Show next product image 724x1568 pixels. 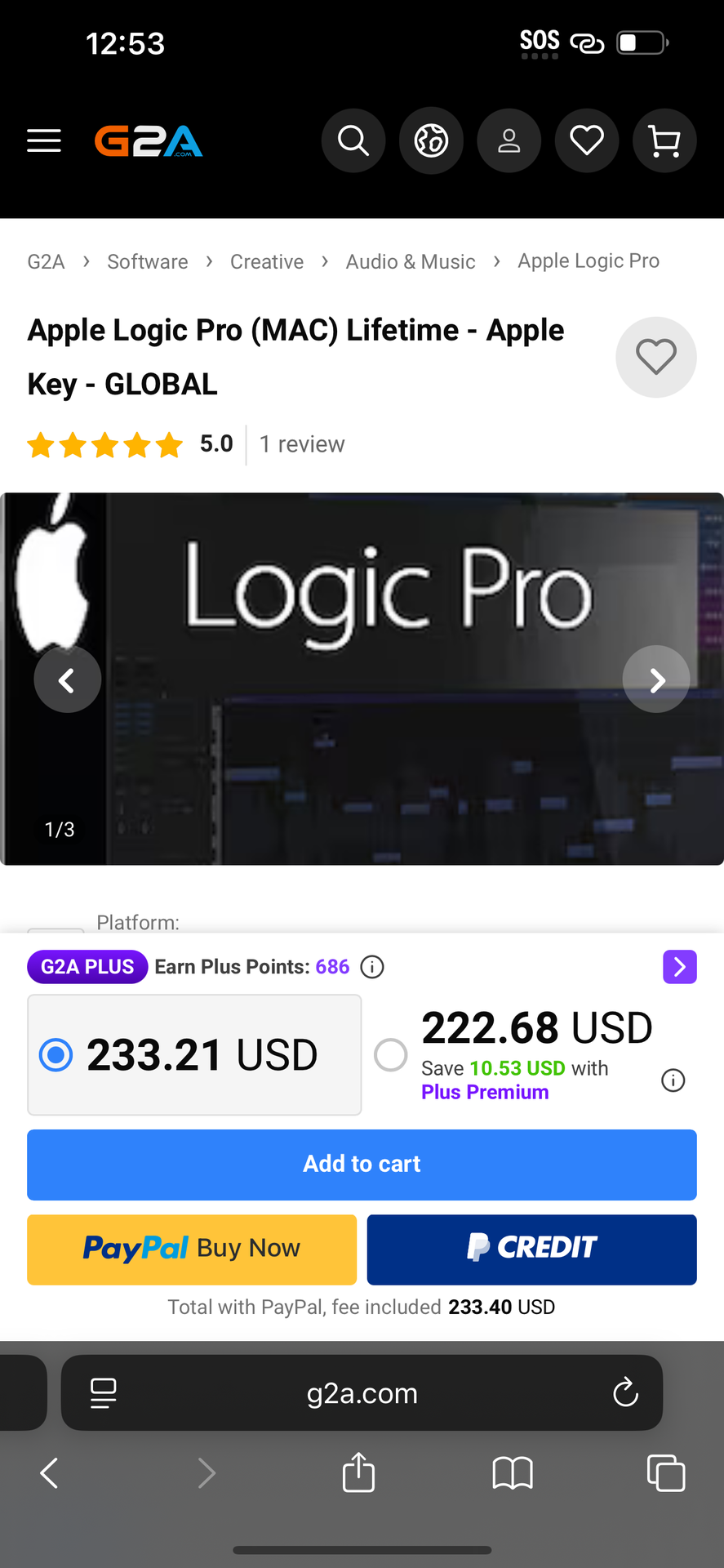point(656,679)
